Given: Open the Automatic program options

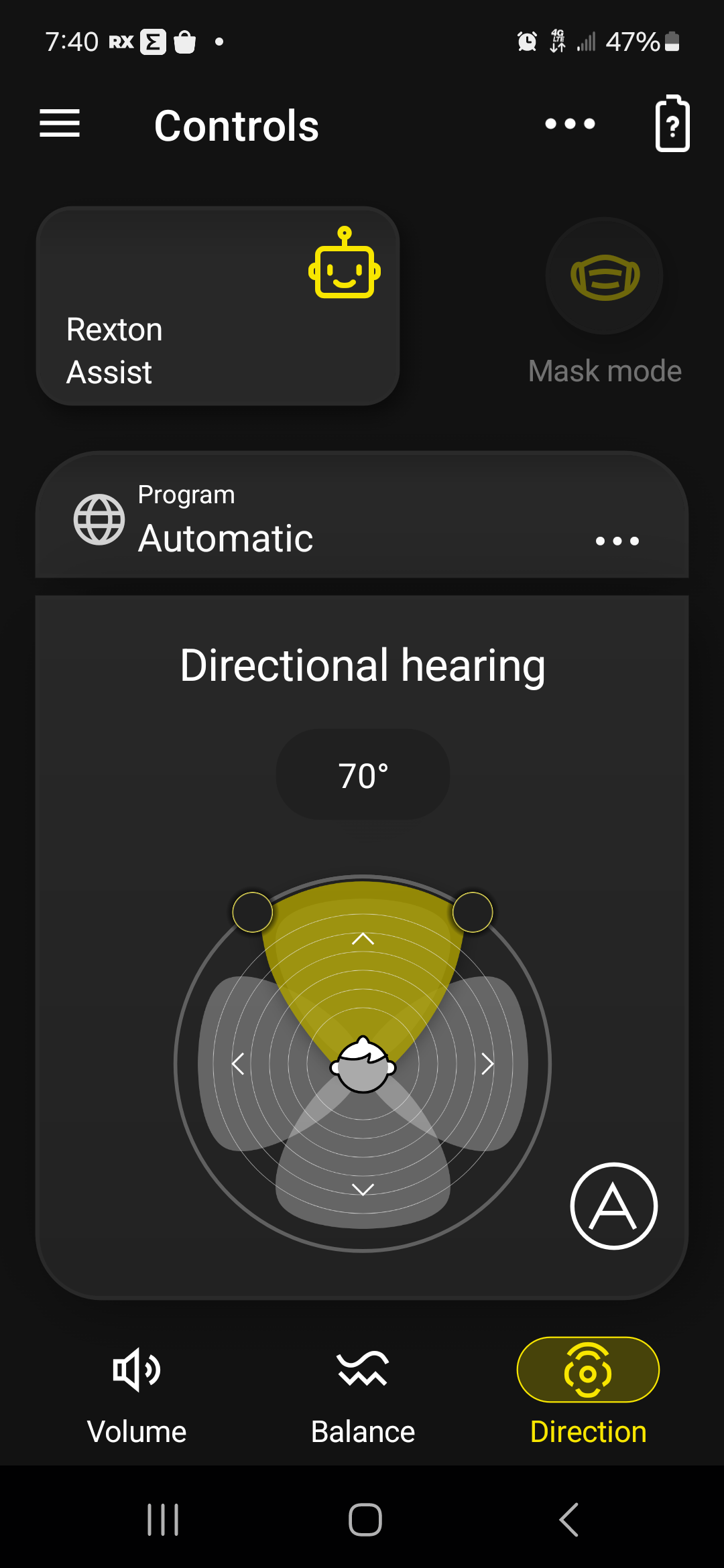Looking at the screenshot, I should pyautogui.click(x=617, y=541).
